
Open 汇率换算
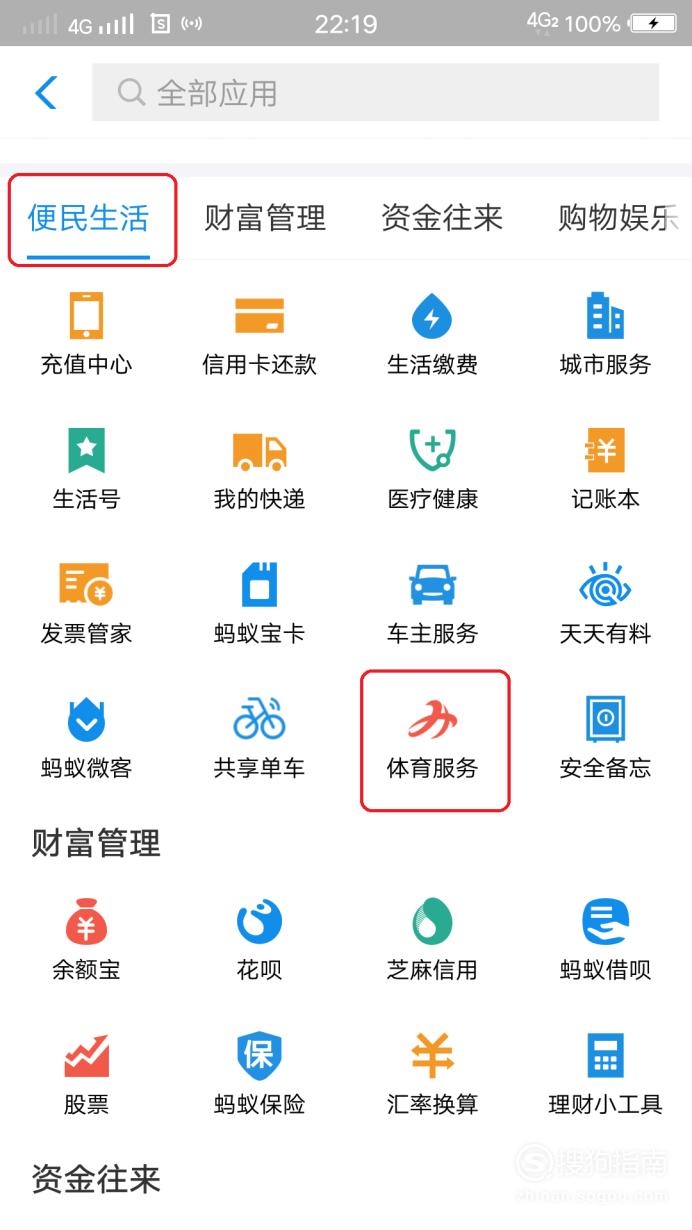pos(432,1075)
